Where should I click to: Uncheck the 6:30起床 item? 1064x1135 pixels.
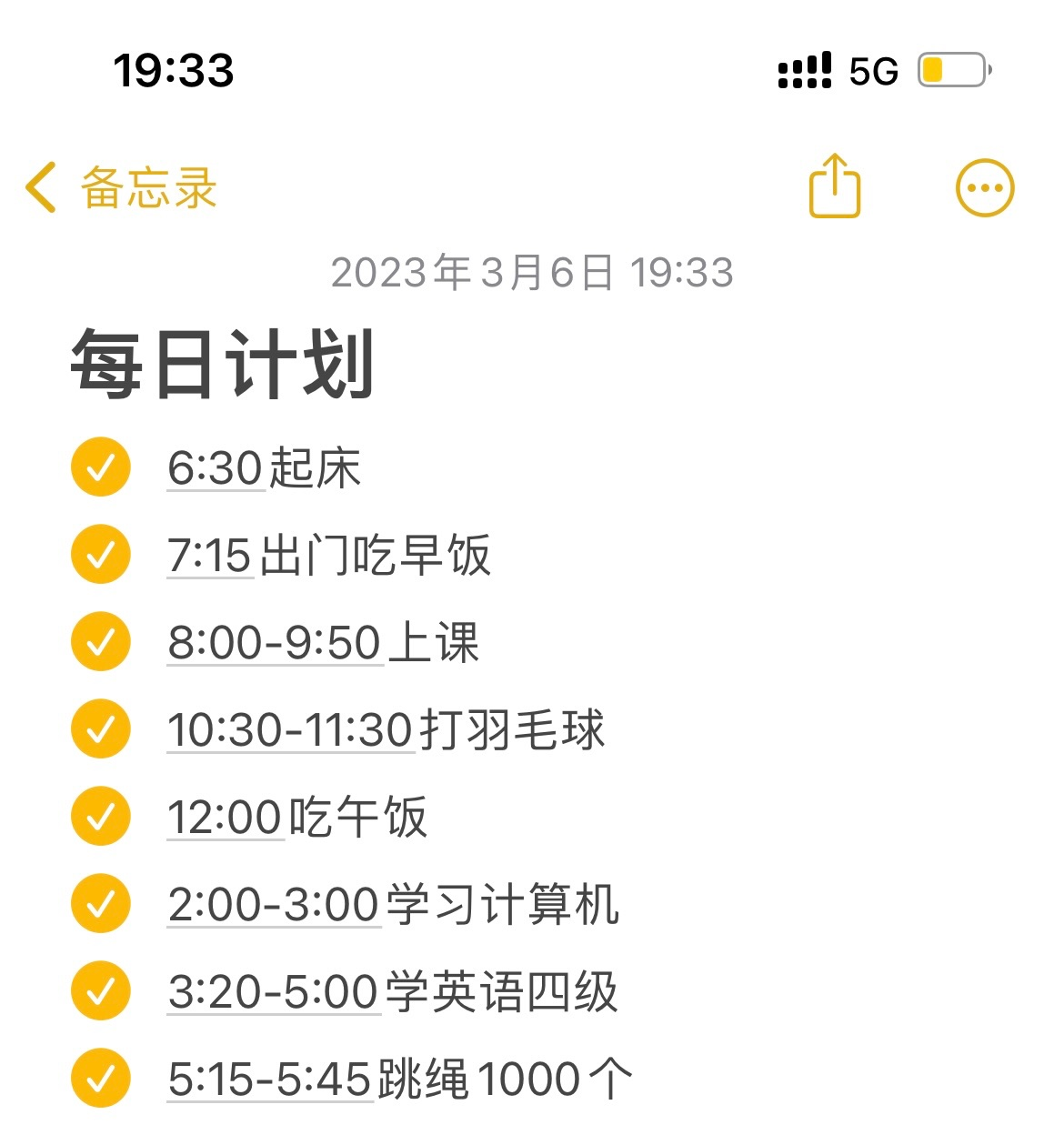[x=101, y=467]
